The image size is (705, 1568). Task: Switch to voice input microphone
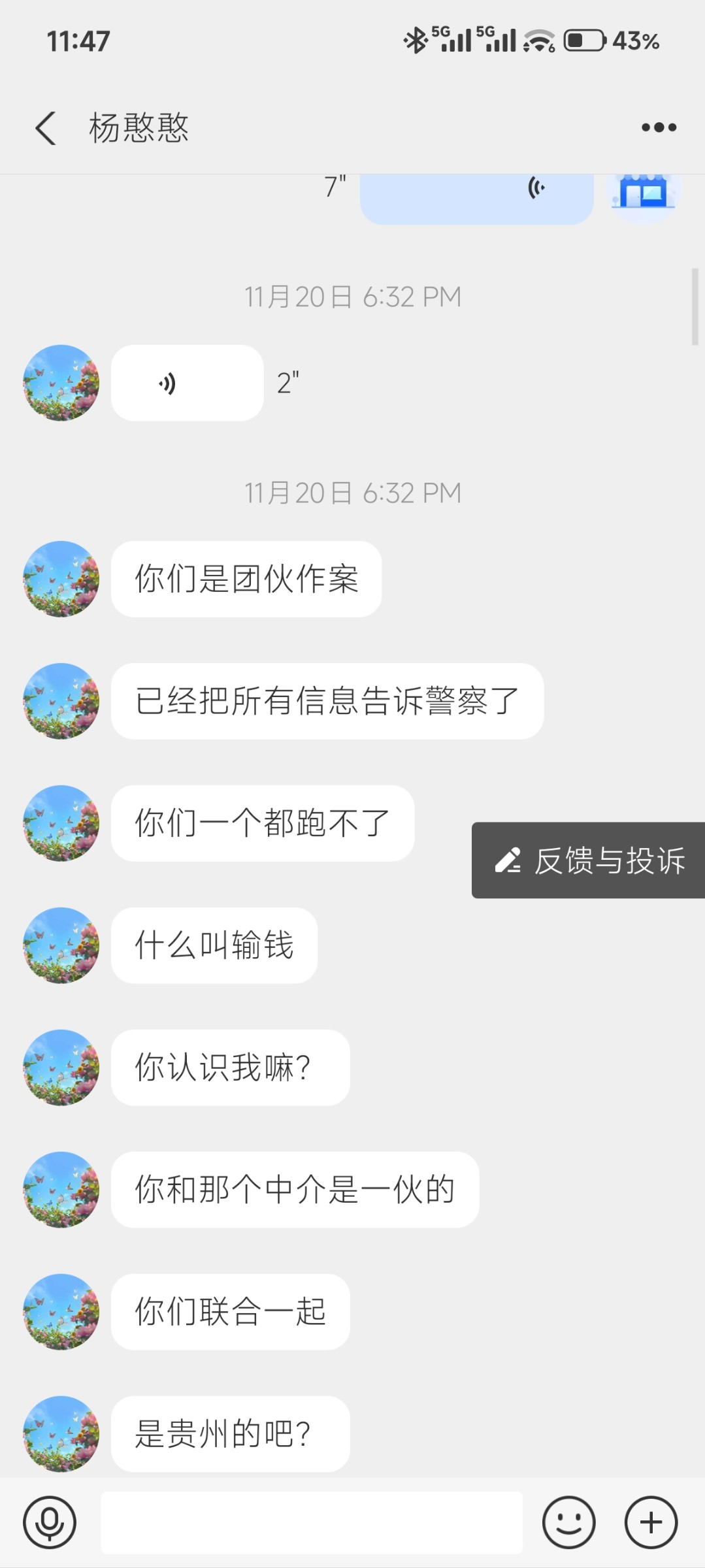coord(50,1522)
